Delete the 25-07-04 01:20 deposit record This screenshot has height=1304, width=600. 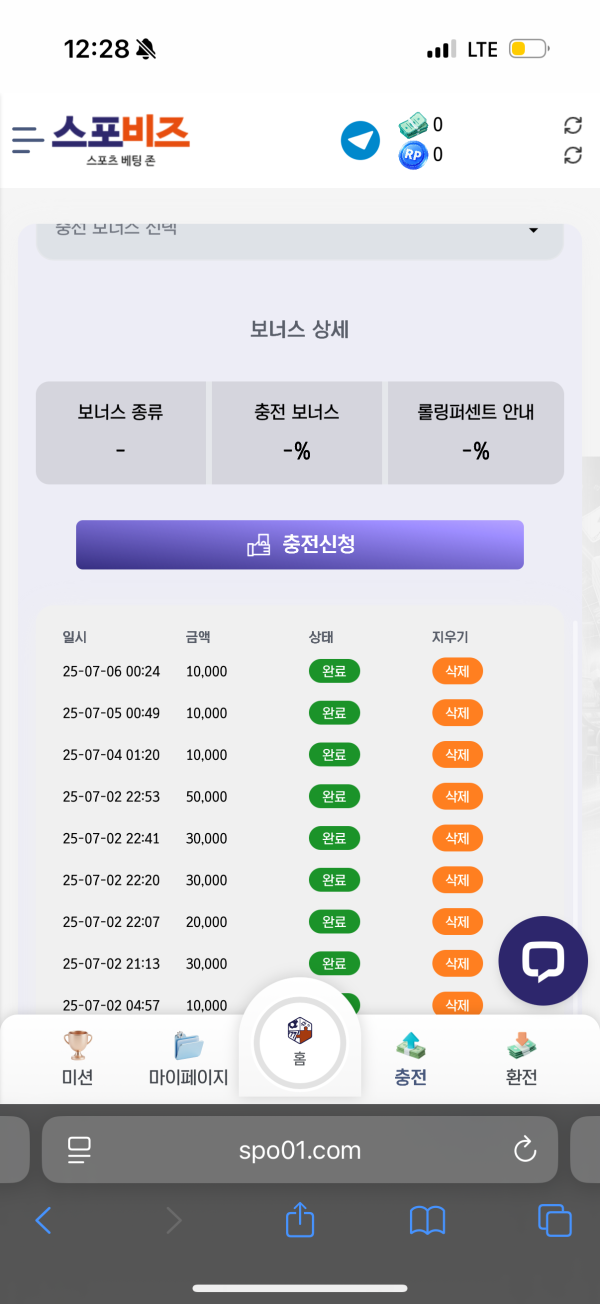(457, 755)
